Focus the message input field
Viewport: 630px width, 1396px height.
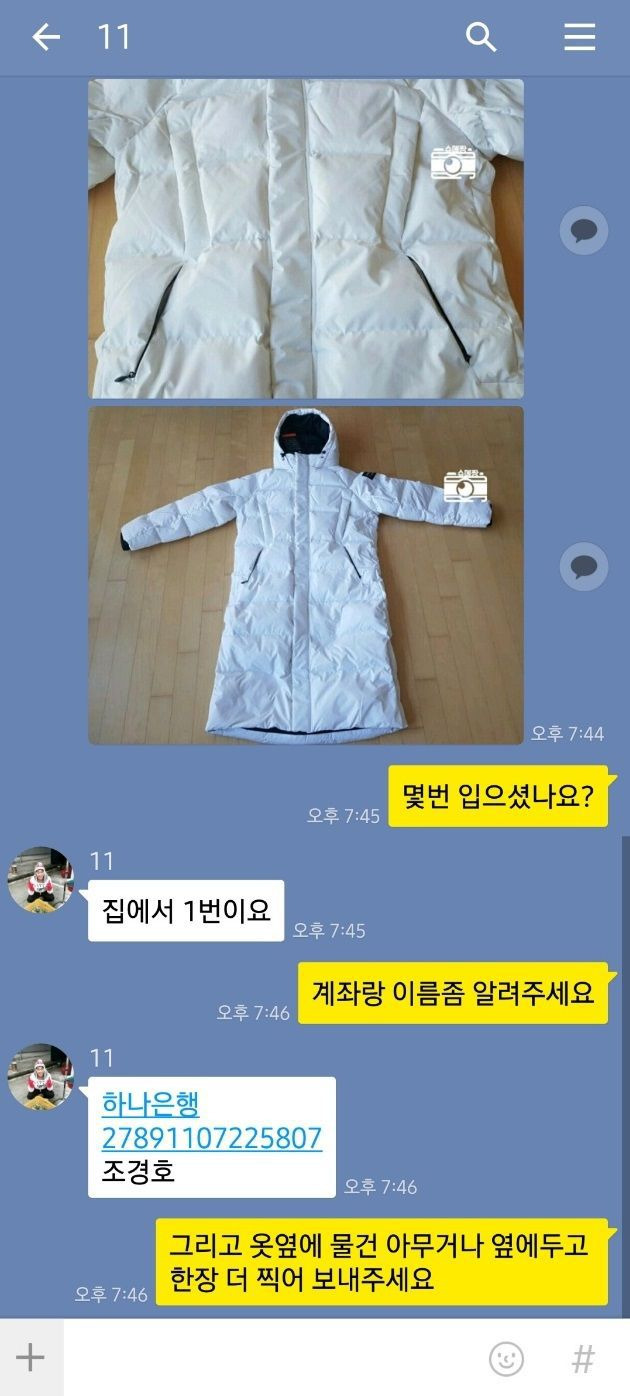(270, 1358)
